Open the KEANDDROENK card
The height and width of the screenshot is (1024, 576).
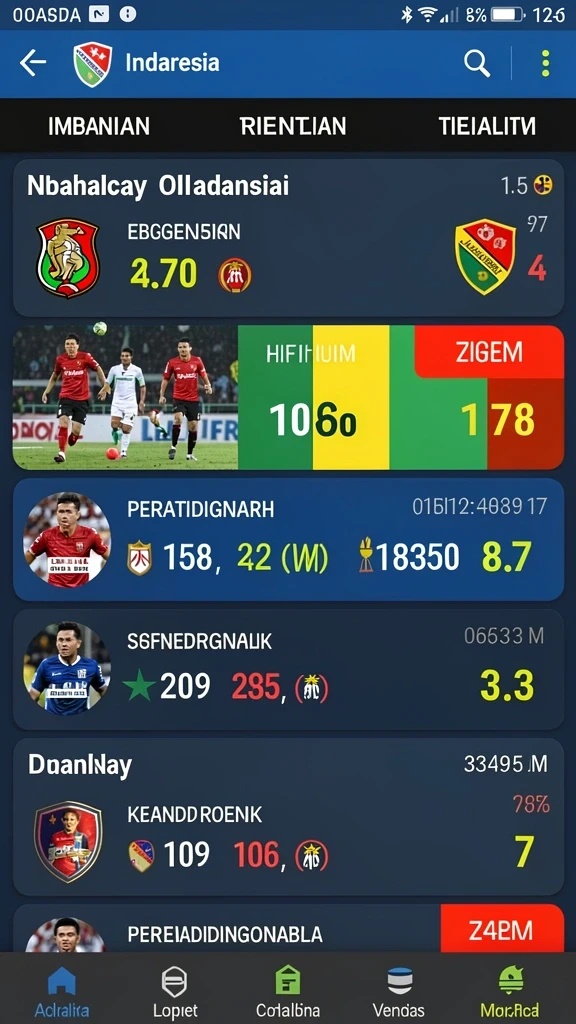[288, 817]
